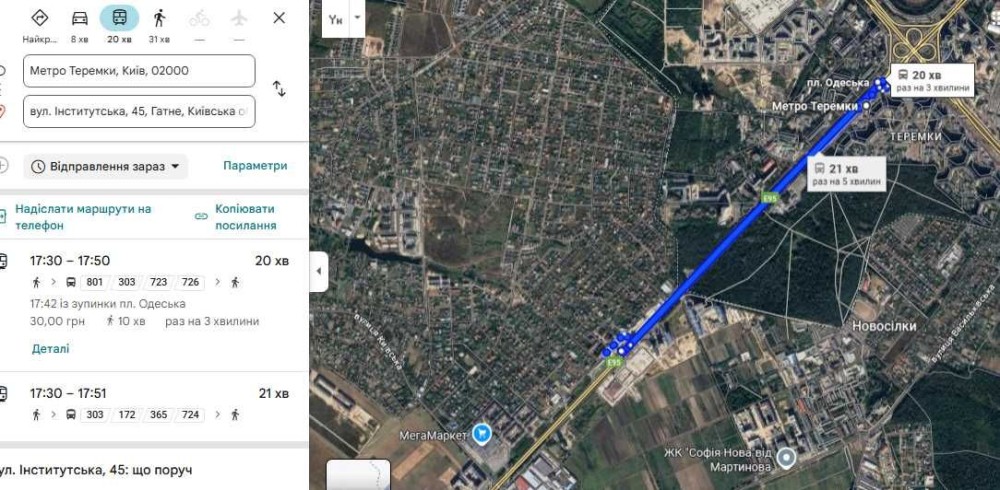Choose the 20 хв route label on the map

pos(930,80)
